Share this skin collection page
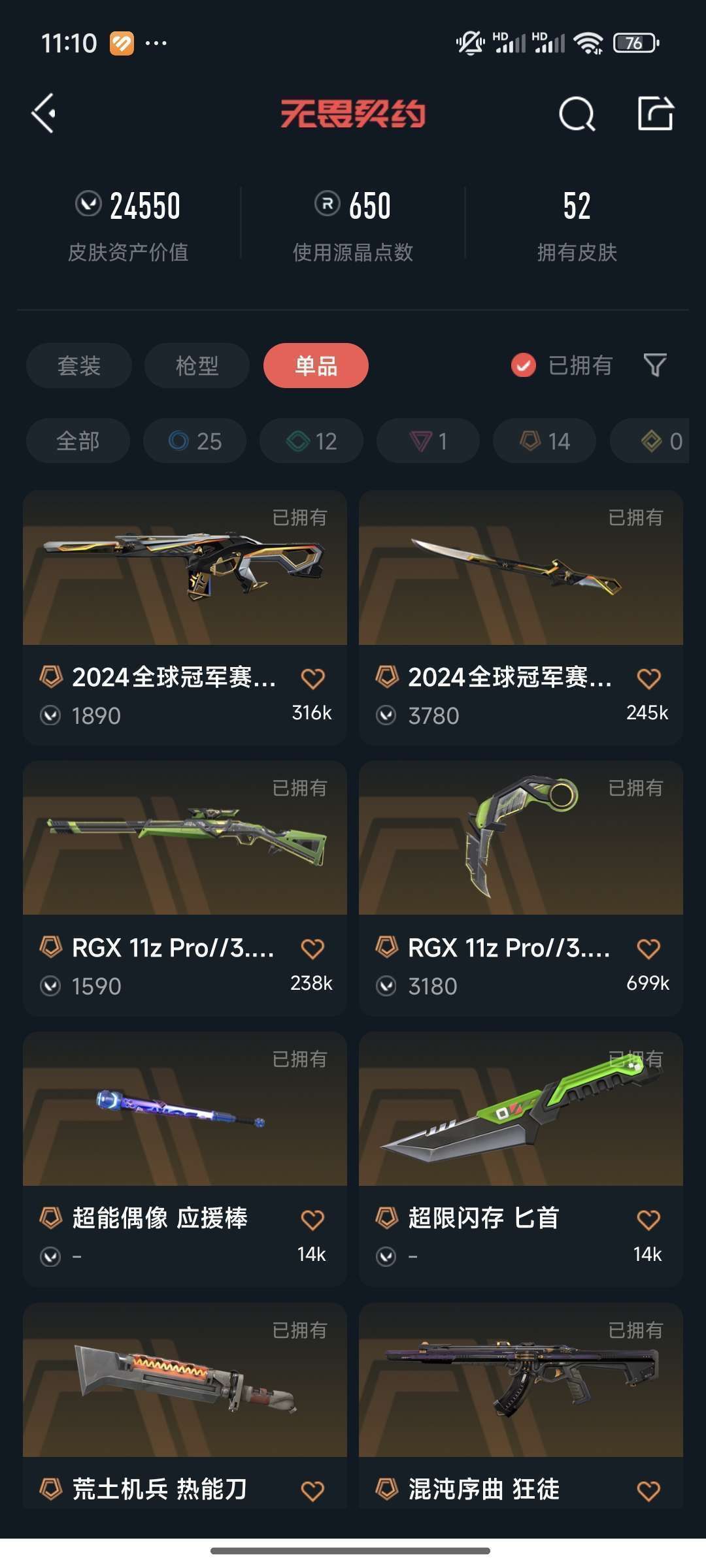The image size is (706, 1568). [655, 114]
